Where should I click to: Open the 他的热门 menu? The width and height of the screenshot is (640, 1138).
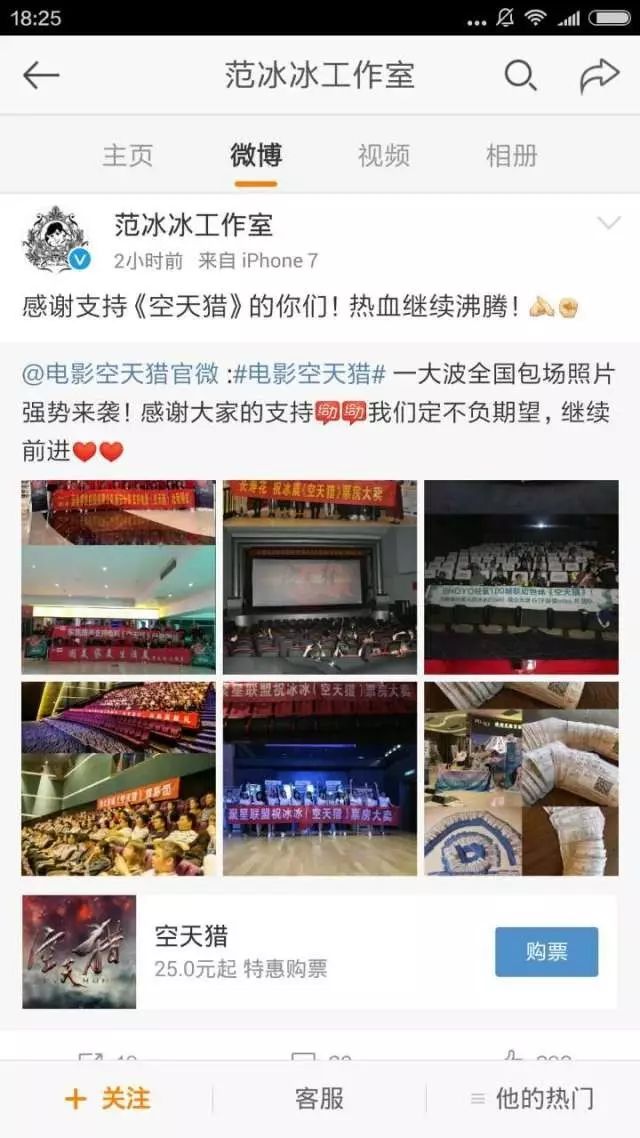[x=533, y=1098]
